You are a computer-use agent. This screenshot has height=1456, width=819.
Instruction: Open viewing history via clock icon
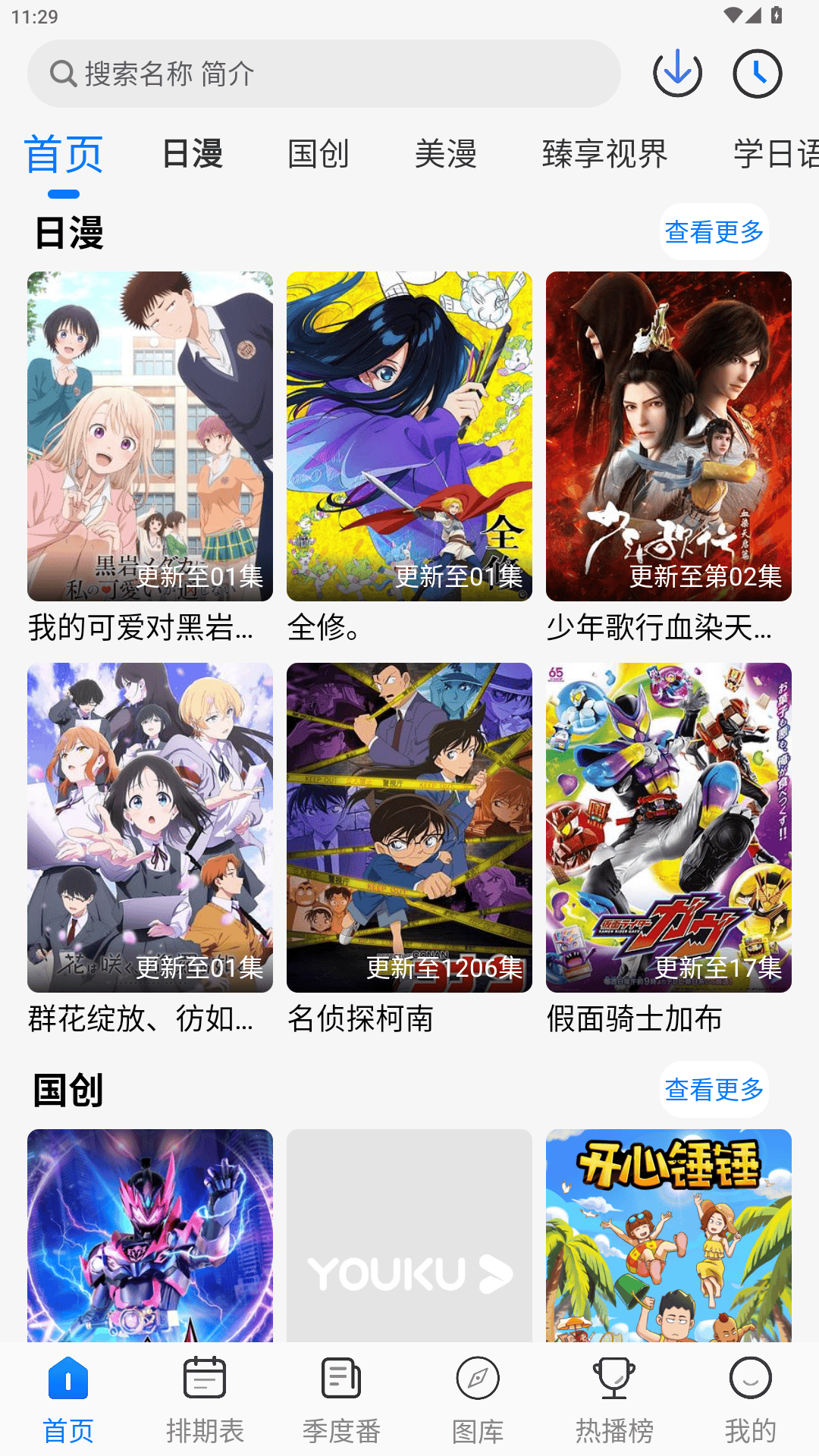click(758, 74)
